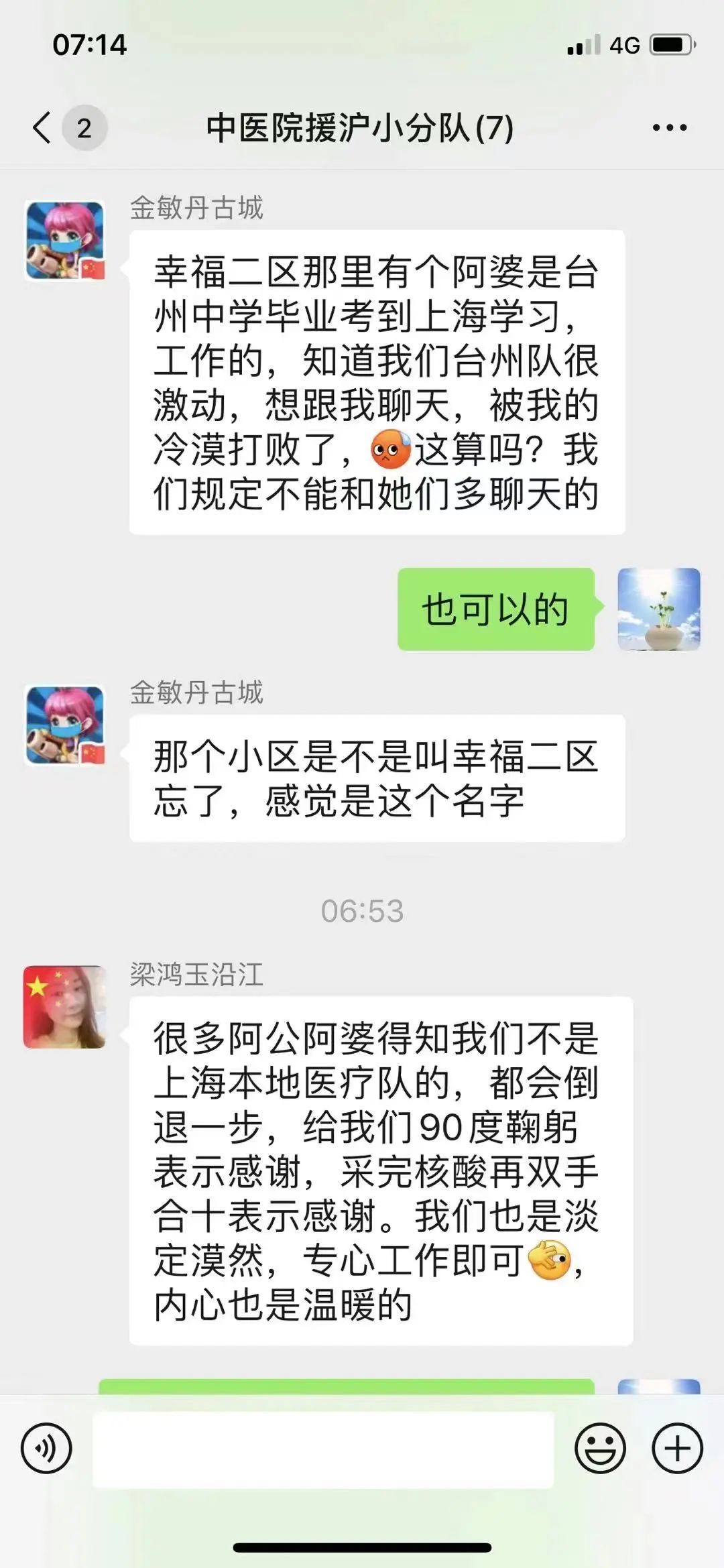Open 金敏丹古城's avatar beside the 幸福二区那里 message
The width and height of the screenshot is (724, 1568).
coord(65,240)
